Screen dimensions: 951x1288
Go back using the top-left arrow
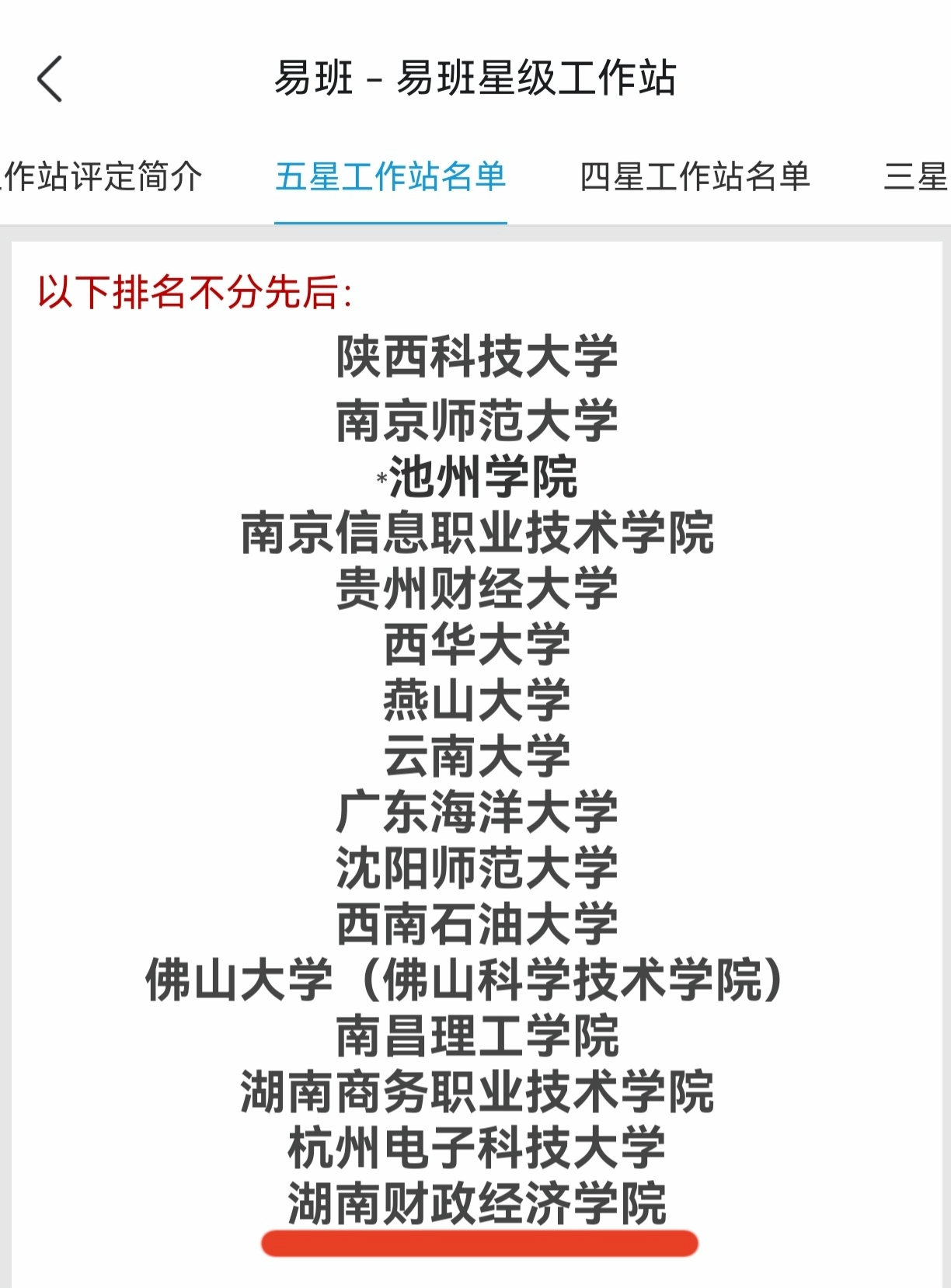click(x=50, y=79)
